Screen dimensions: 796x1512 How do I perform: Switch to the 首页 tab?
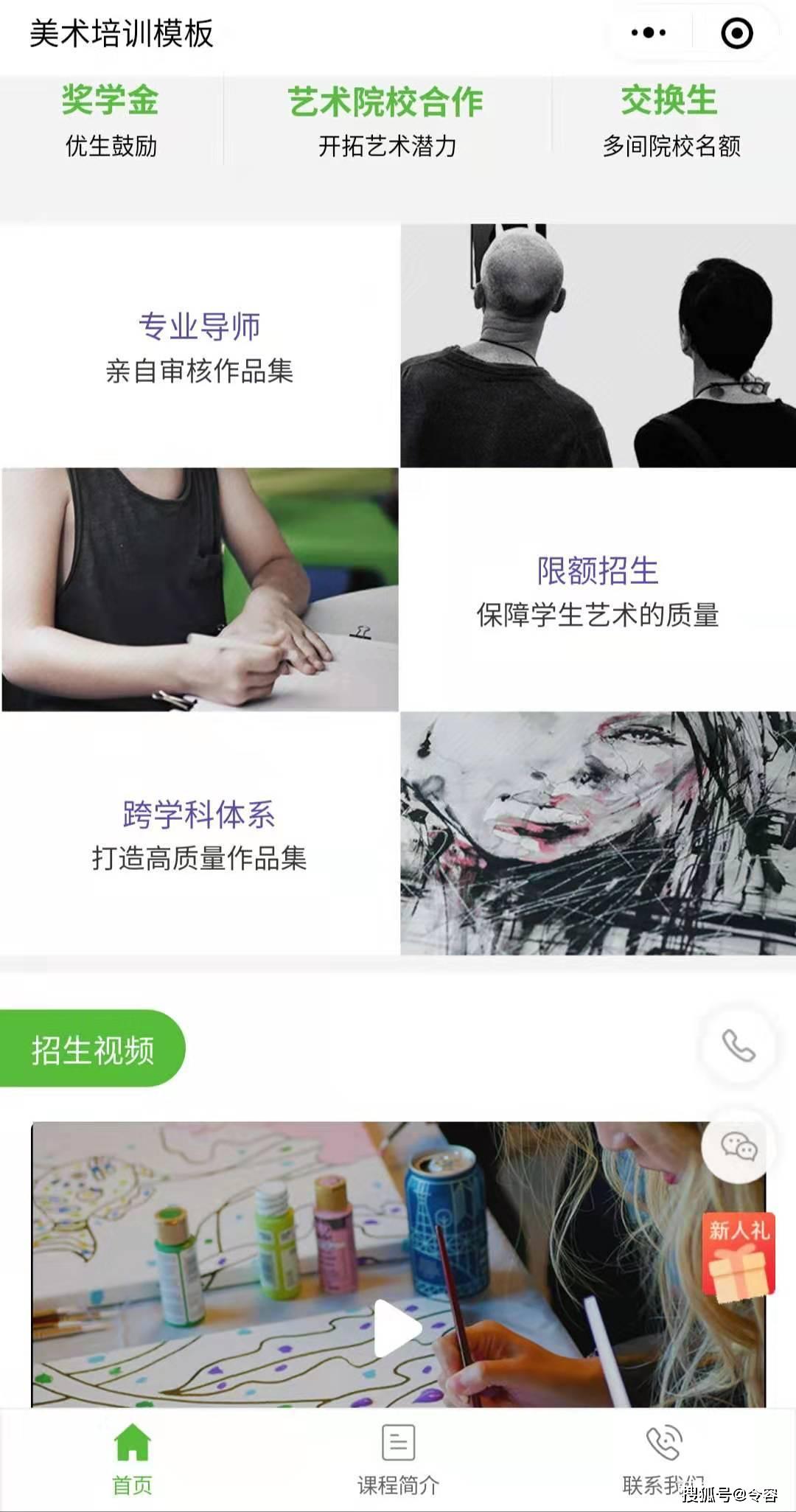click(133, 1459)
